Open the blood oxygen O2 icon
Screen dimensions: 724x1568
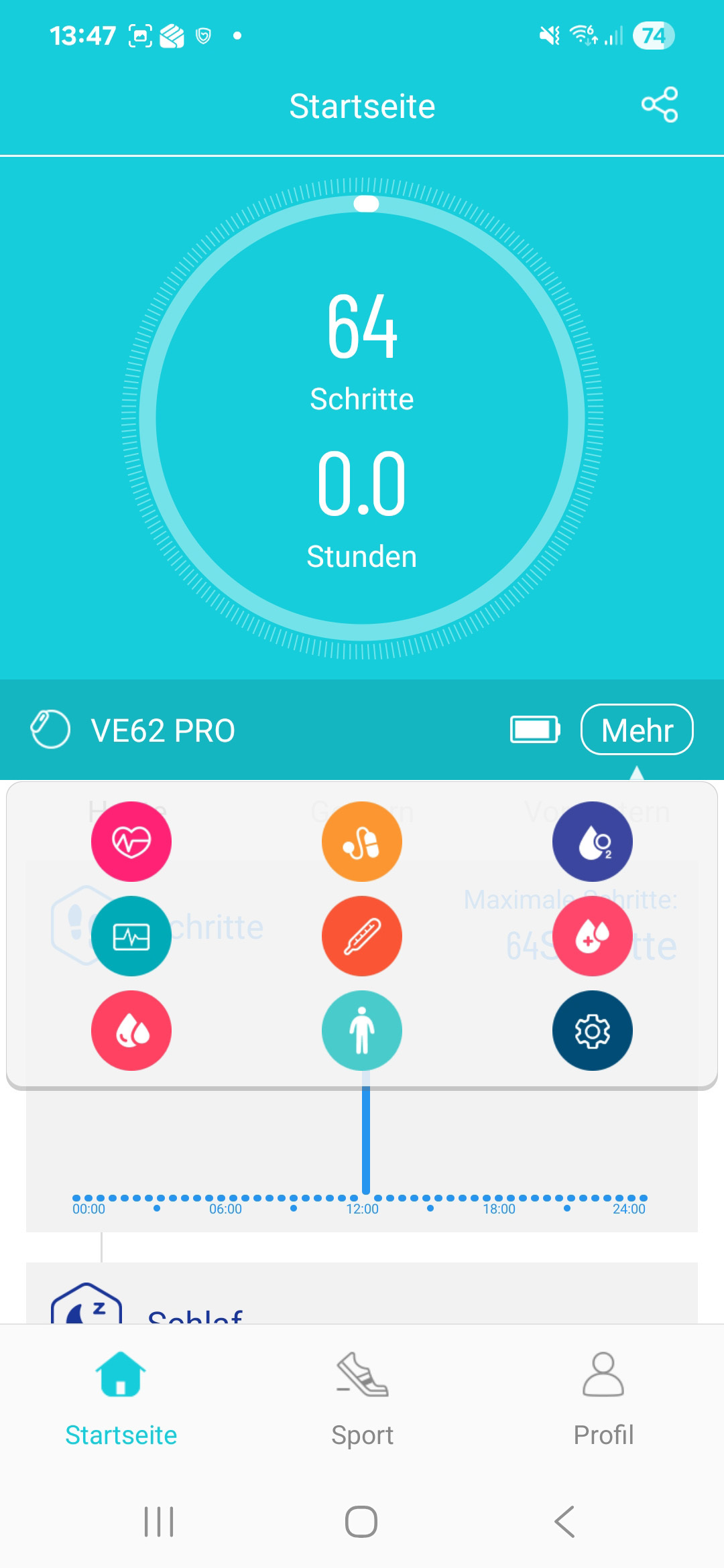[x=592, y=842]
